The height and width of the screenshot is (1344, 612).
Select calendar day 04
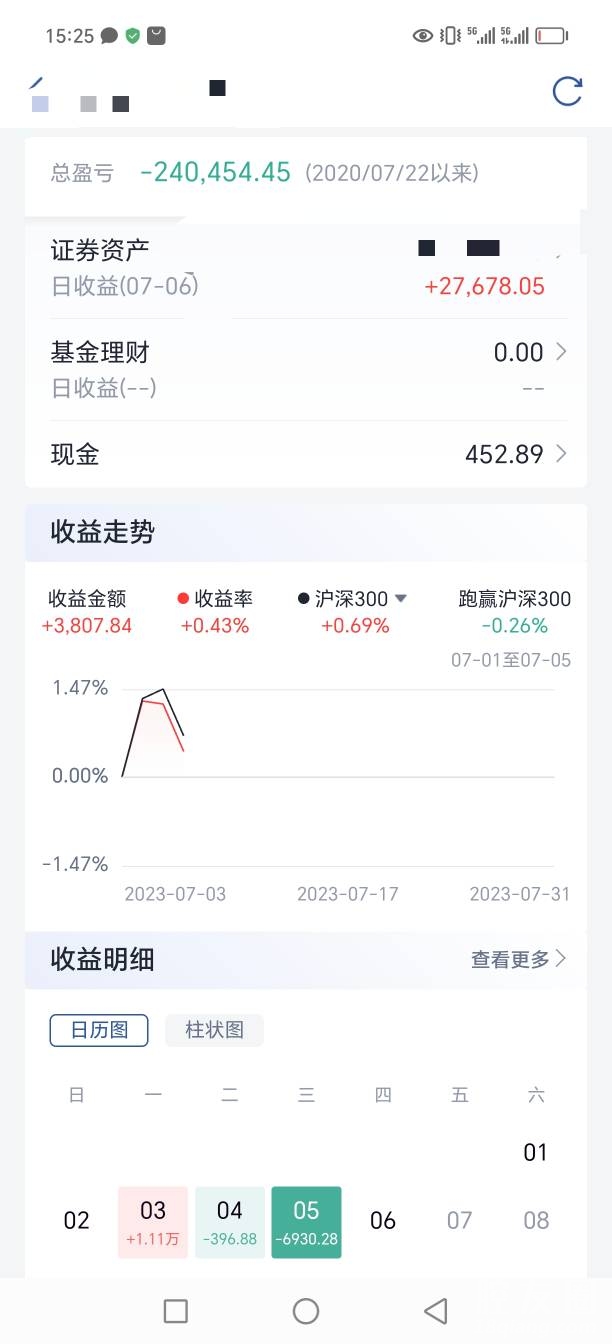point(230,1221)
